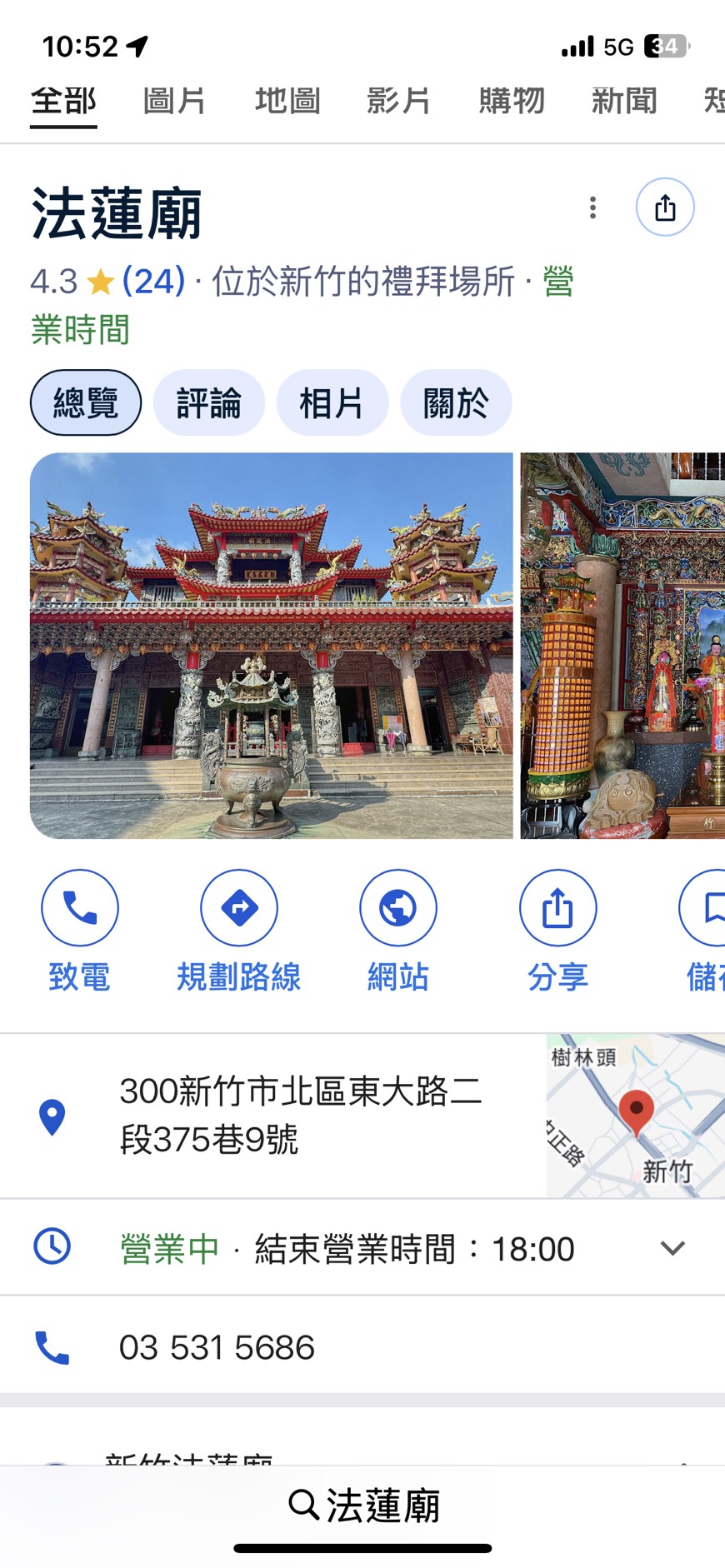
Task: Open the share icon beside the title
Action: pyautogui.click(x=664, y=207)
